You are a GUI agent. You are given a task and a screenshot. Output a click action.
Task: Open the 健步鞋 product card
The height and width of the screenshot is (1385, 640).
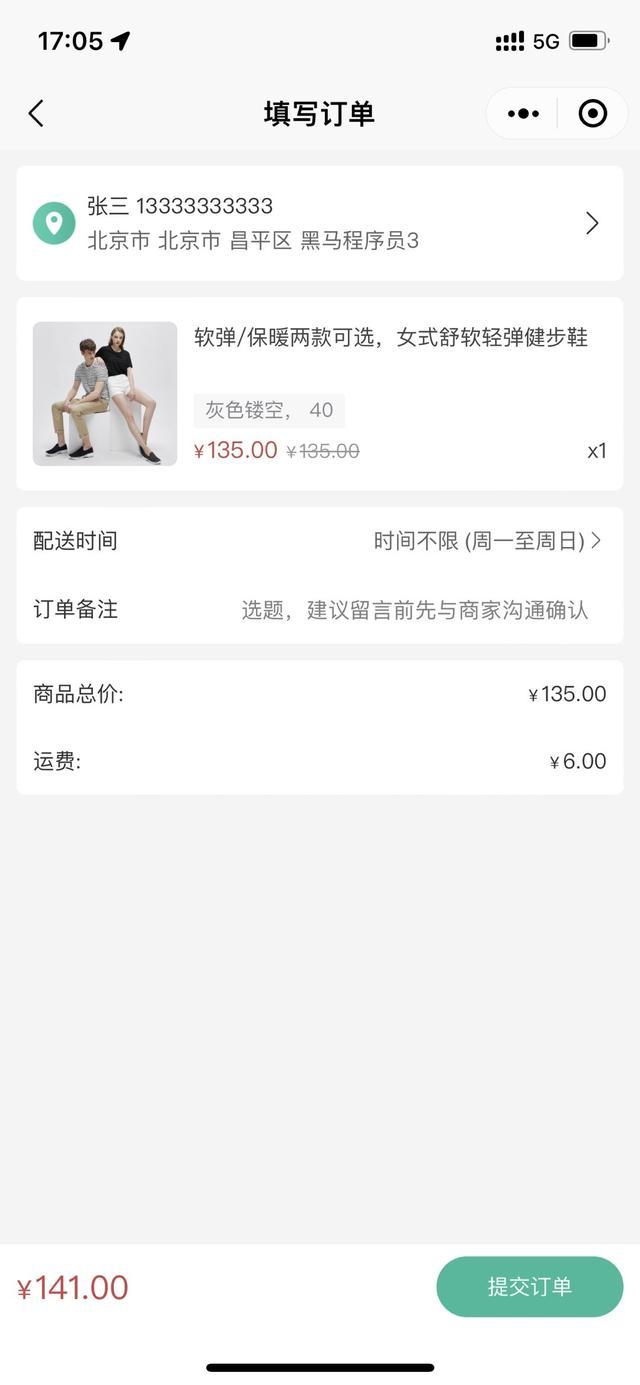[x=320, y=394]
